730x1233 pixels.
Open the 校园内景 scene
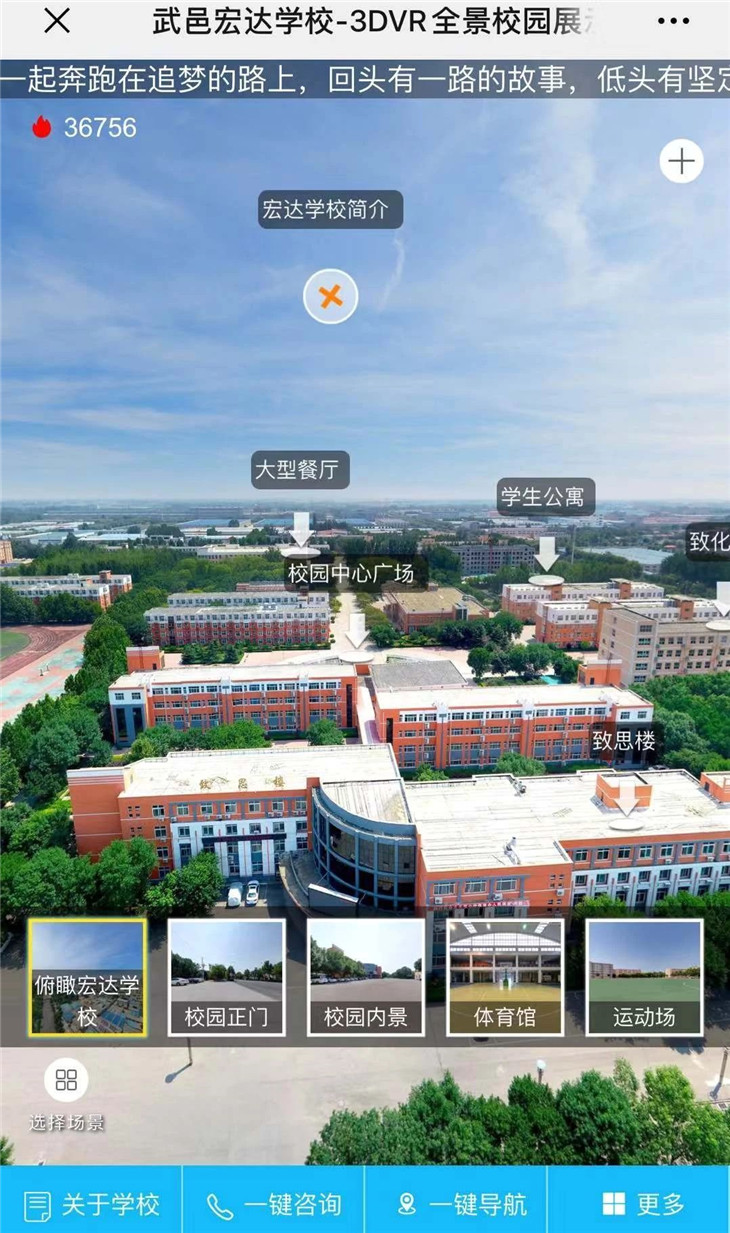click(366, 977)
